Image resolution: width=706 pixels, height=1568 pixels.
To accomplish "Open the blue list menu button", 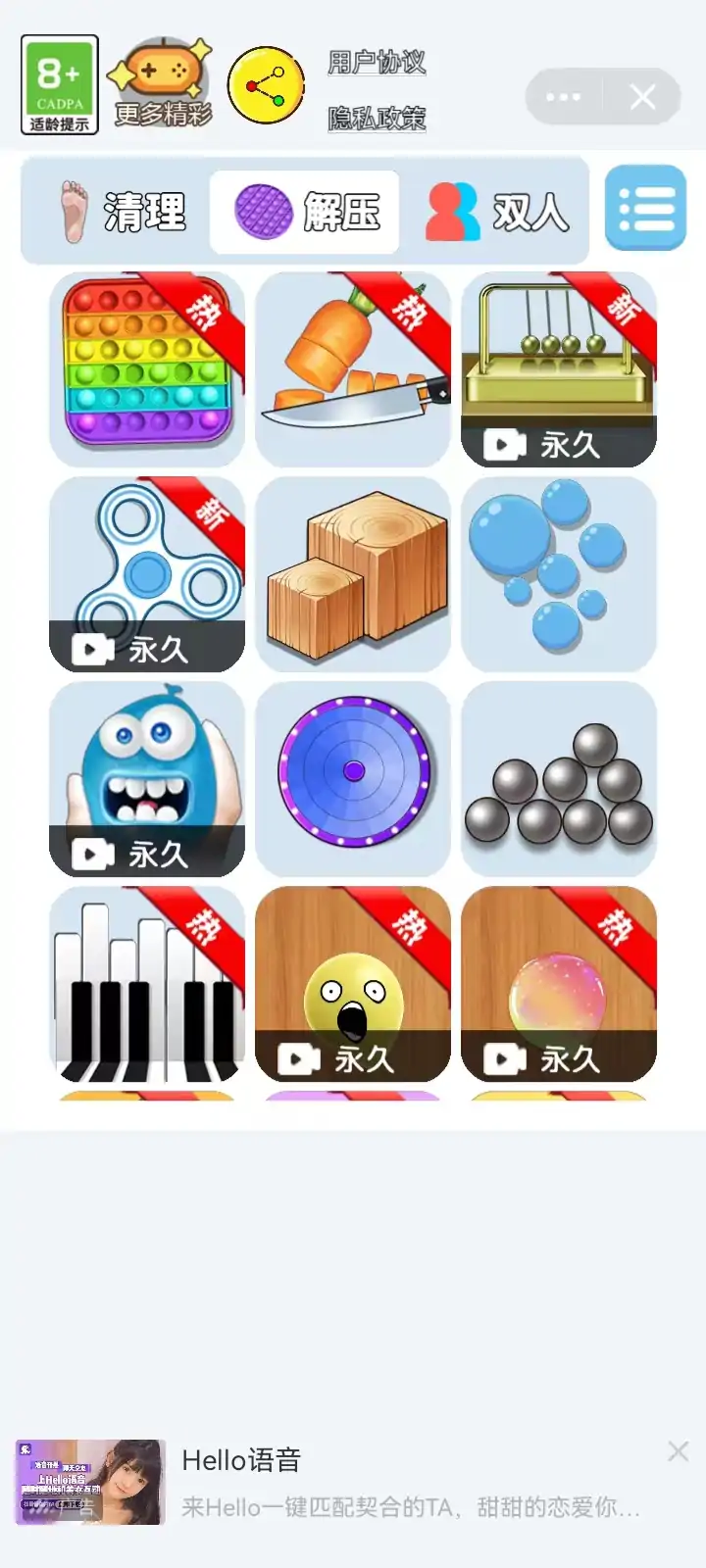I will point(645,208).
